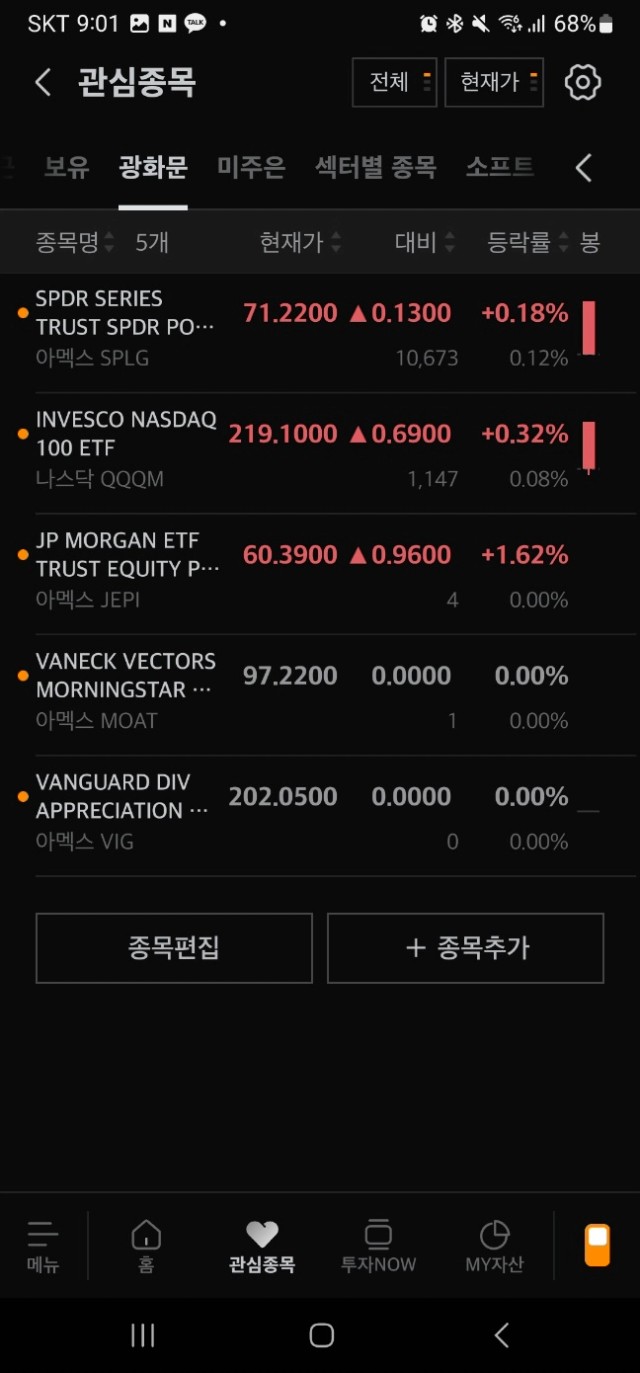Switch to the 섹터별 종목 tab

[x=376, y=168]
